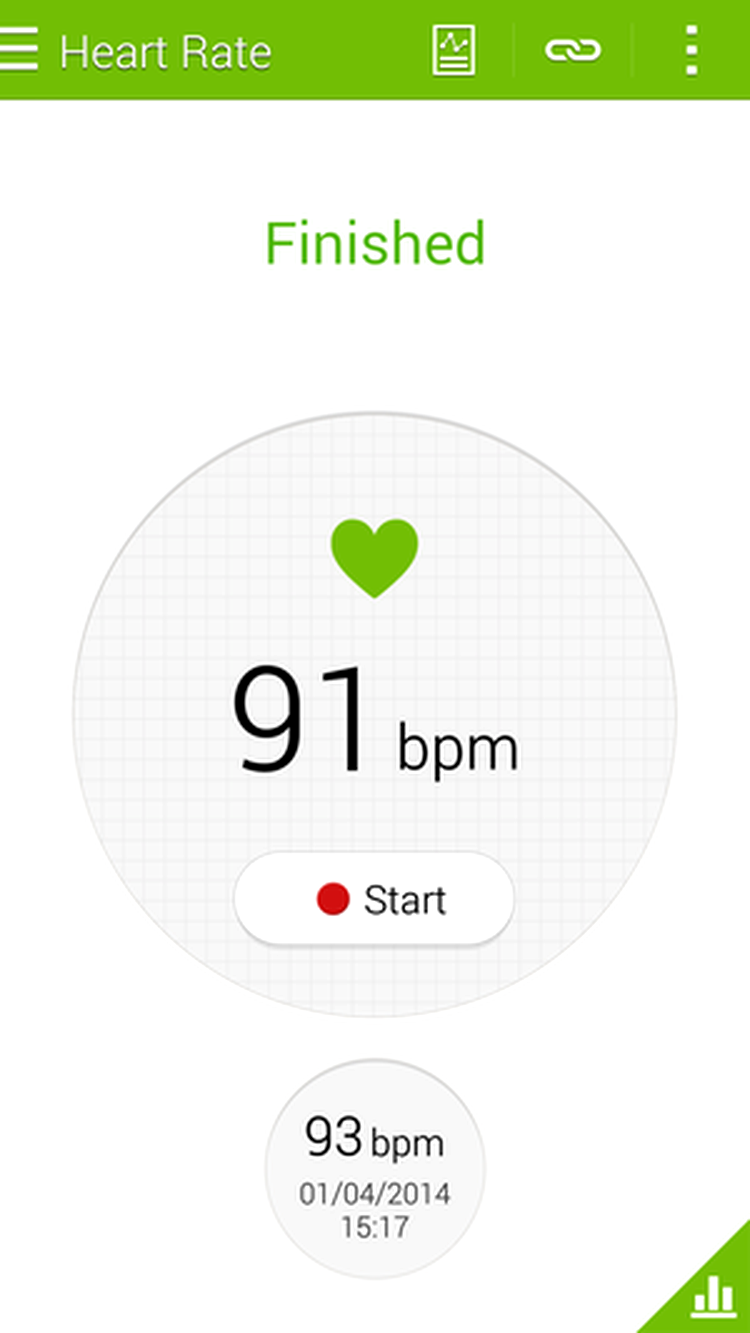The image size is (750, 1333).
Task: Start a new heart rate measurement
Action: (374, 899)
